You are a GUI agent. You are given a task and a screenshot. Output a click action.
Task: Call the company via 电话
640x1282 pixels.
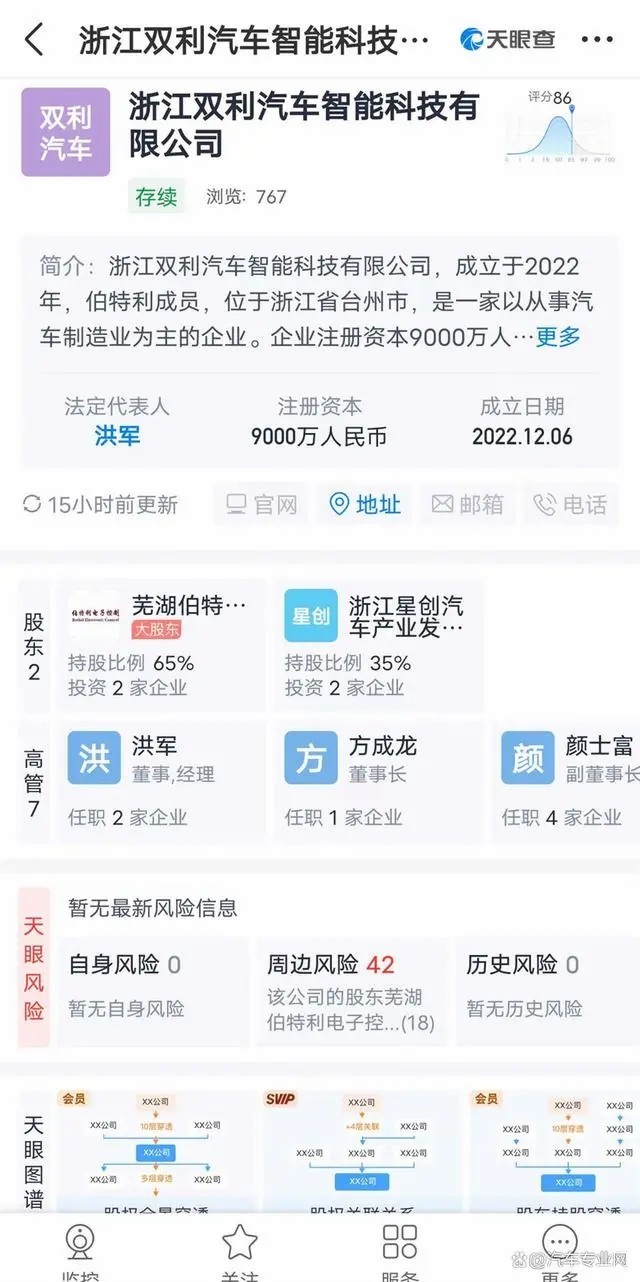click(x=570, y=504)
